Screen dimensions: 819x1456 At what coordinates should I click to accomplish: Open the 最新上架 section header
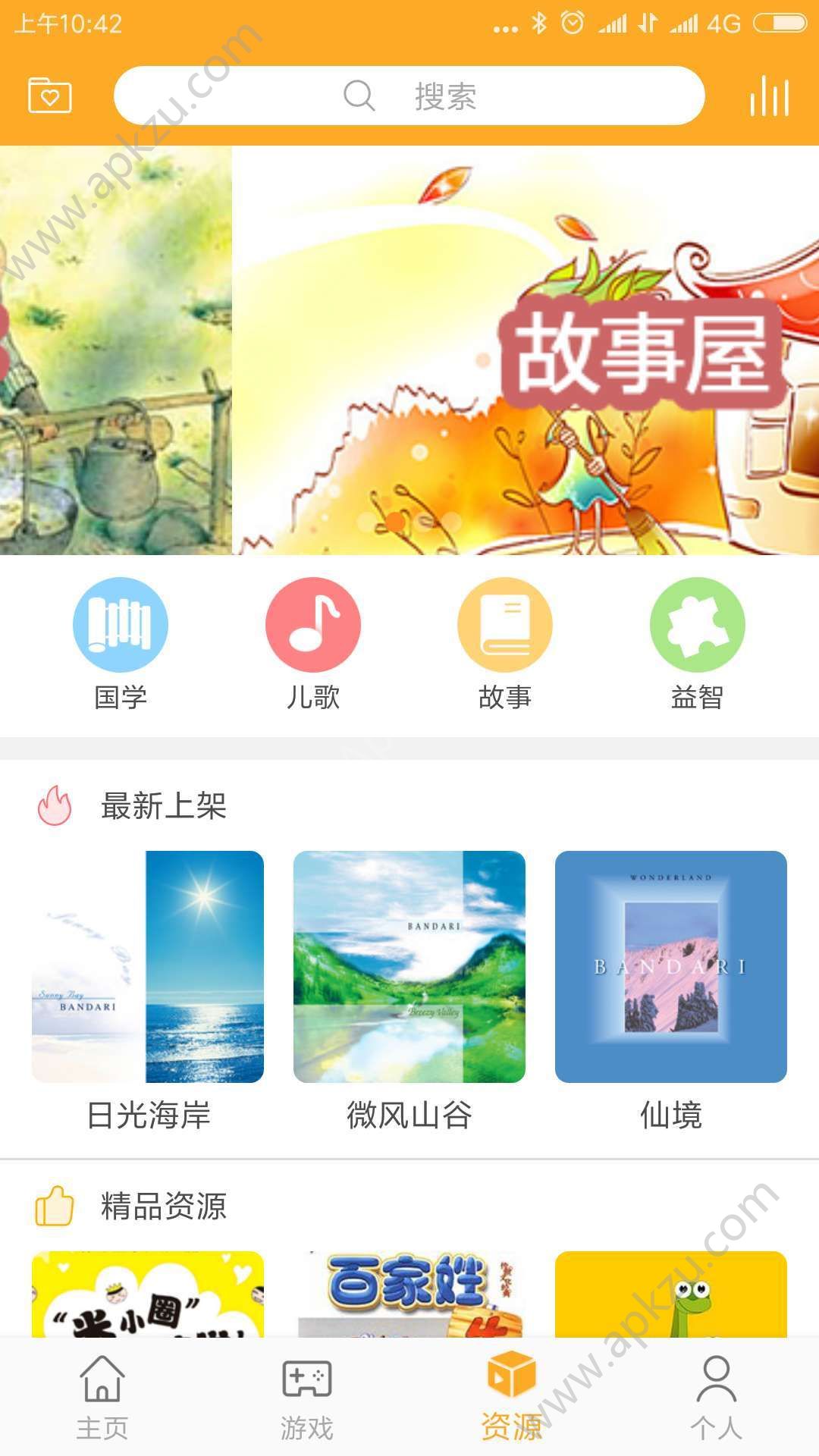click(162, 808)
